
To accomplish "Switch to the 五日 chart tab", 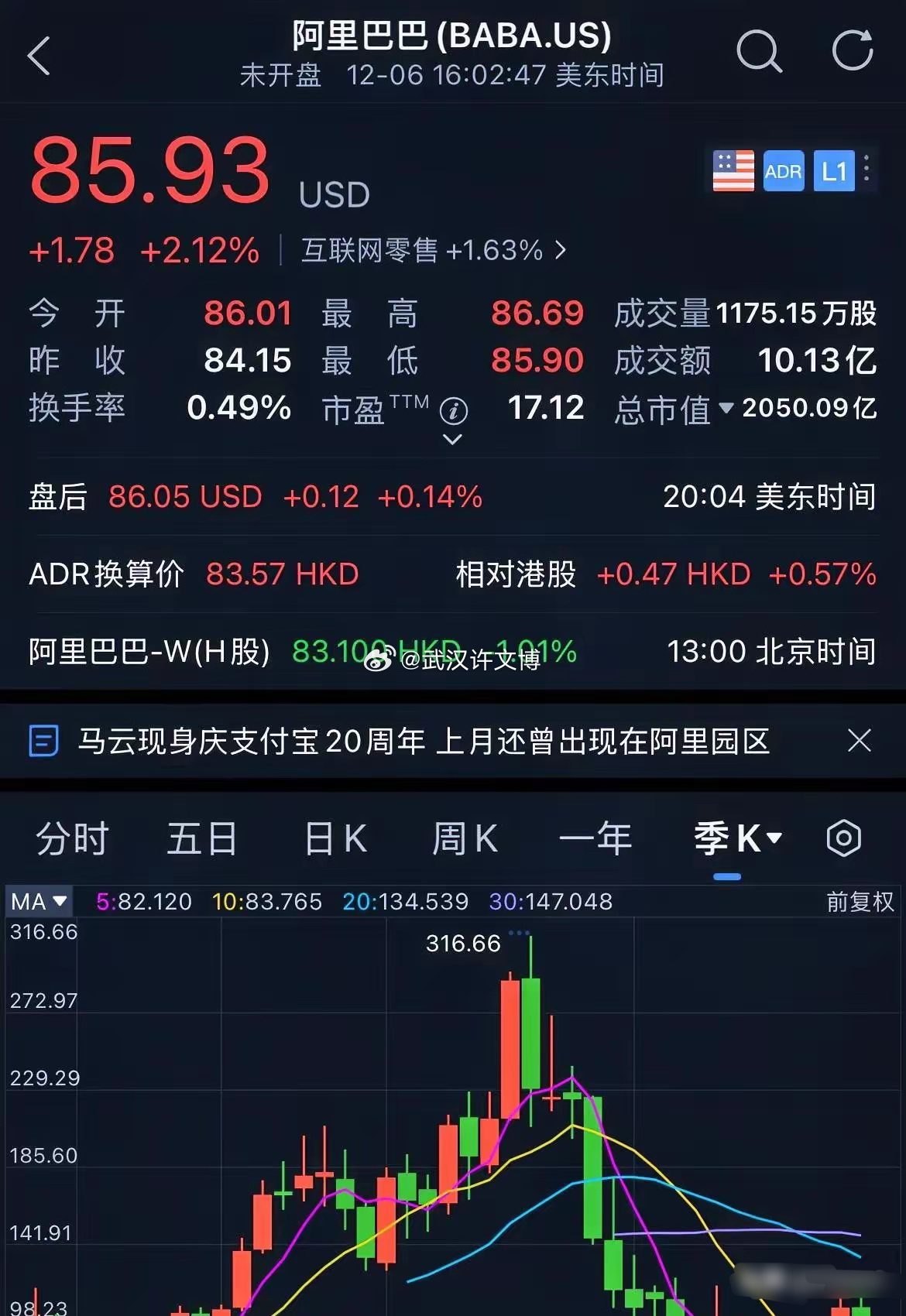I will pos(202,839).
